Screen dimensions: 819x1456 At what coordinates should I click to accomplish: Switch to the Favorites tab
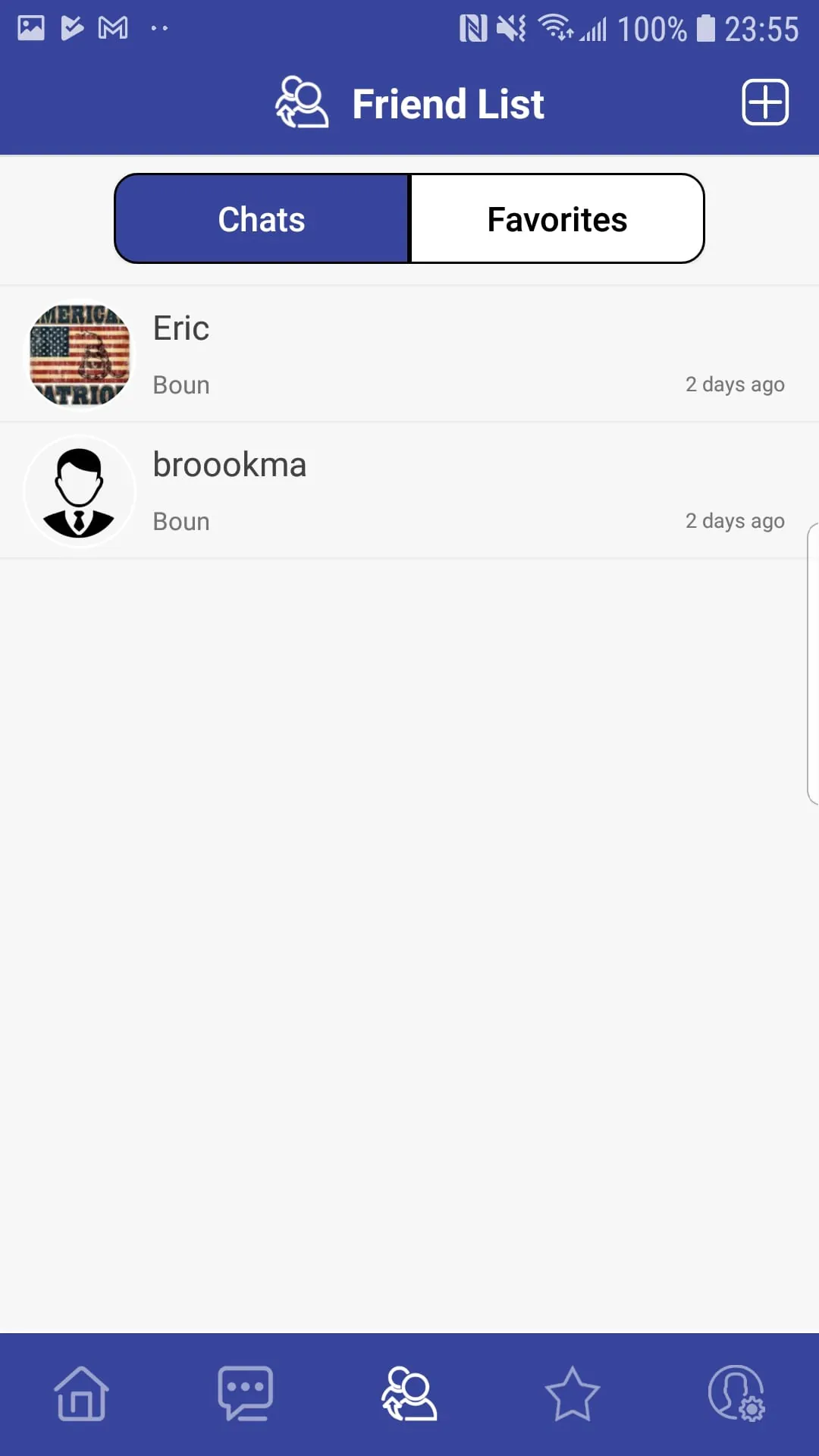[x=557, y=218]
